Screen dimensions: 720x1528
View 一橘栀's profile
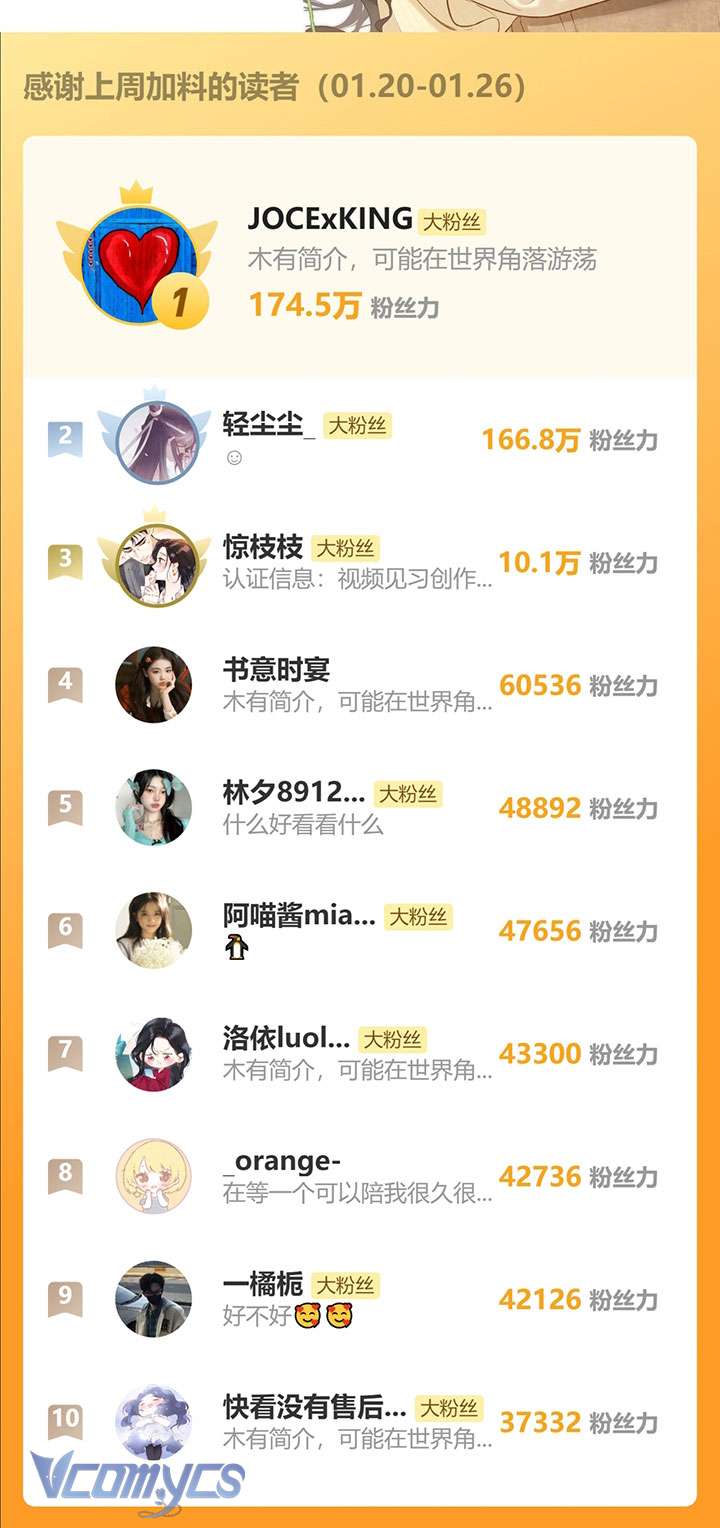pos(262,1285)
